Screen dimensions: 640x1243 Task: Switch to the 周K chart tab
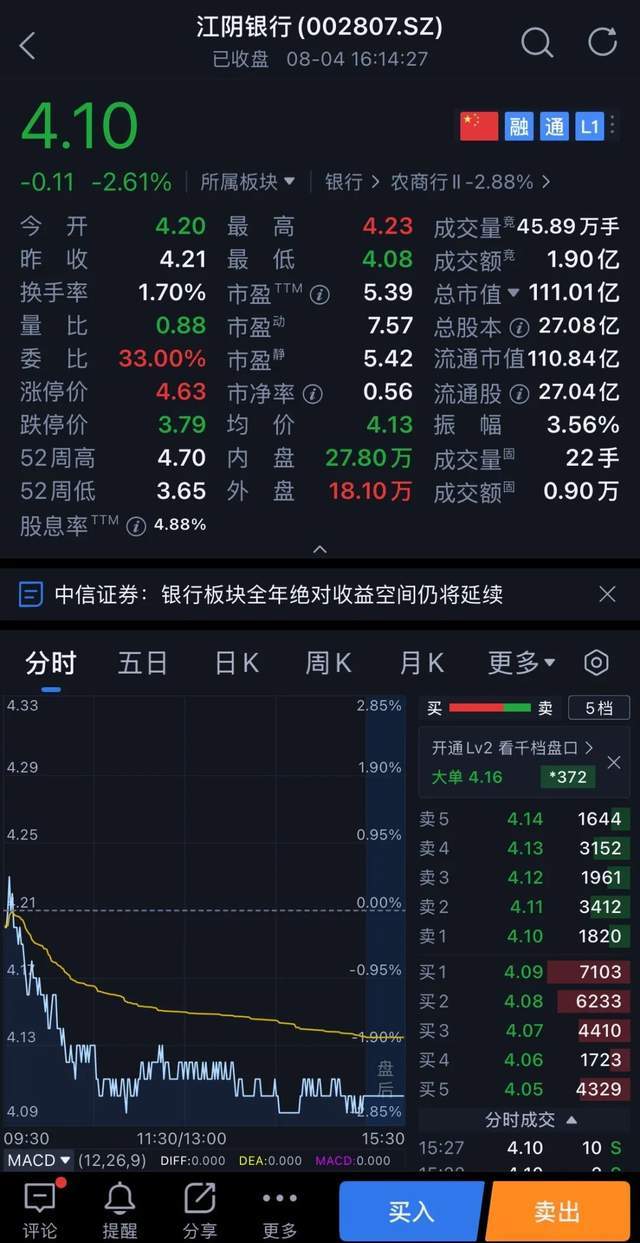pos(329,662)
